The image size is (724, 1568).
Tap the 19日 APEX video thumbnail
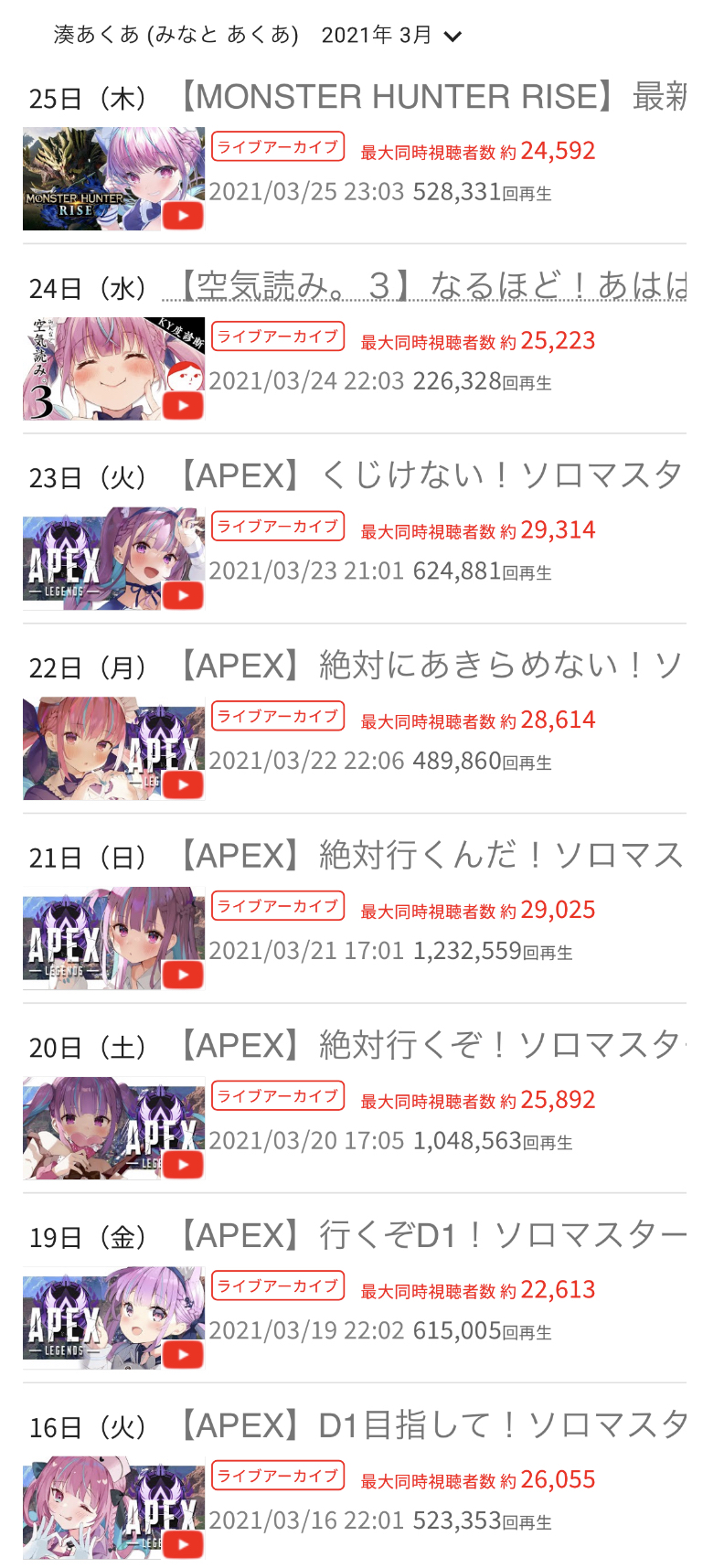[x=113, y=1317]
